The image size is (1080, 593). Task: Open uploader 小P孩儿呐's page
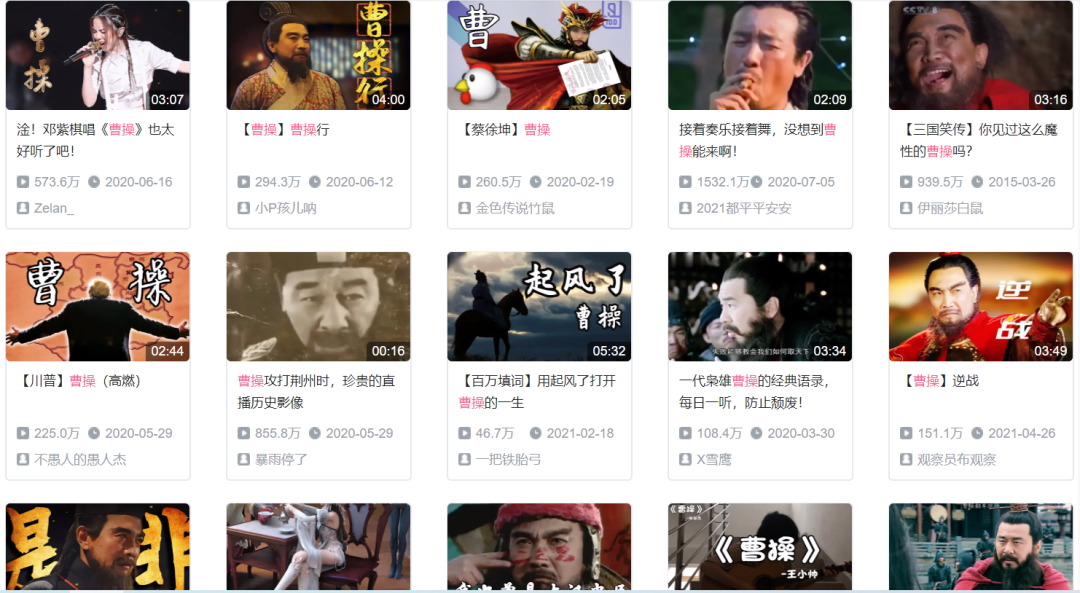285,208
